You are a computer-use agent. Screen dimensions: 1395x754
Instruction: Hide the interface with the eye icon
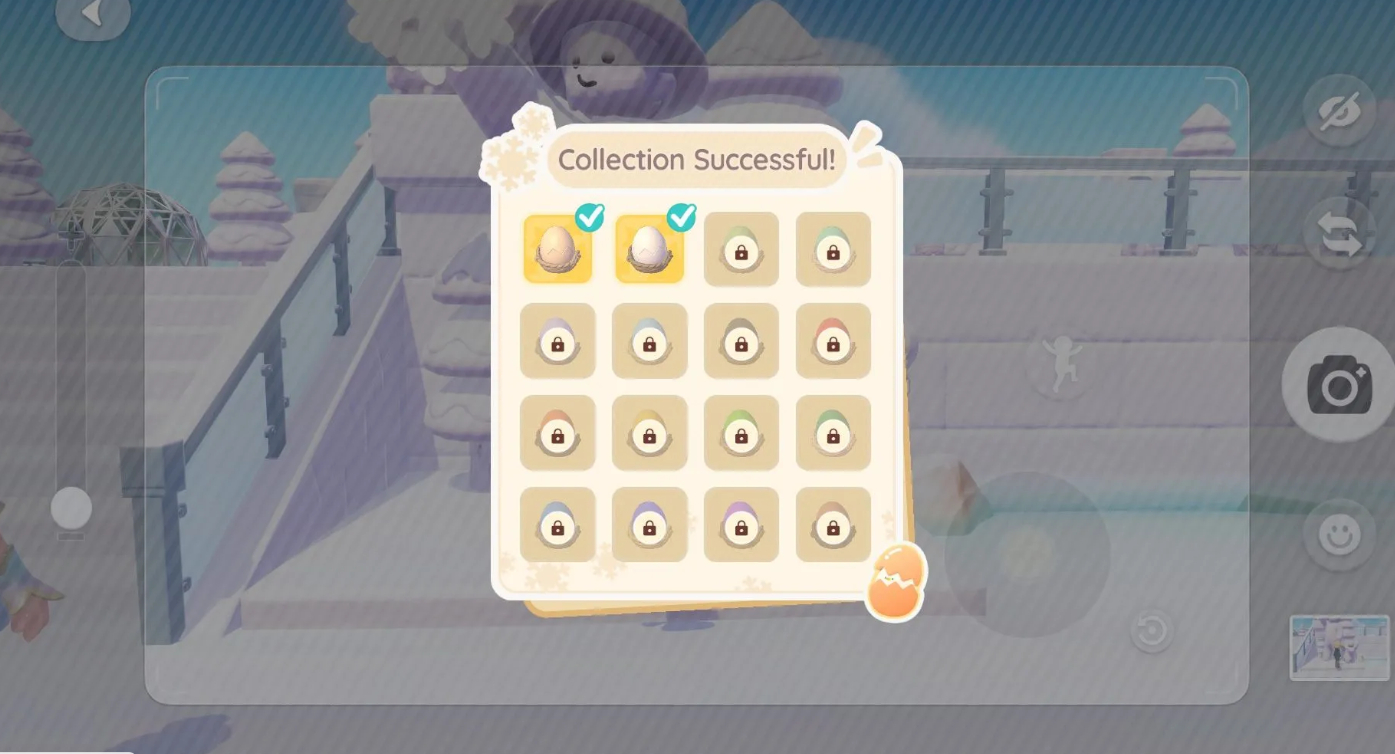(x=1339, y=111)
